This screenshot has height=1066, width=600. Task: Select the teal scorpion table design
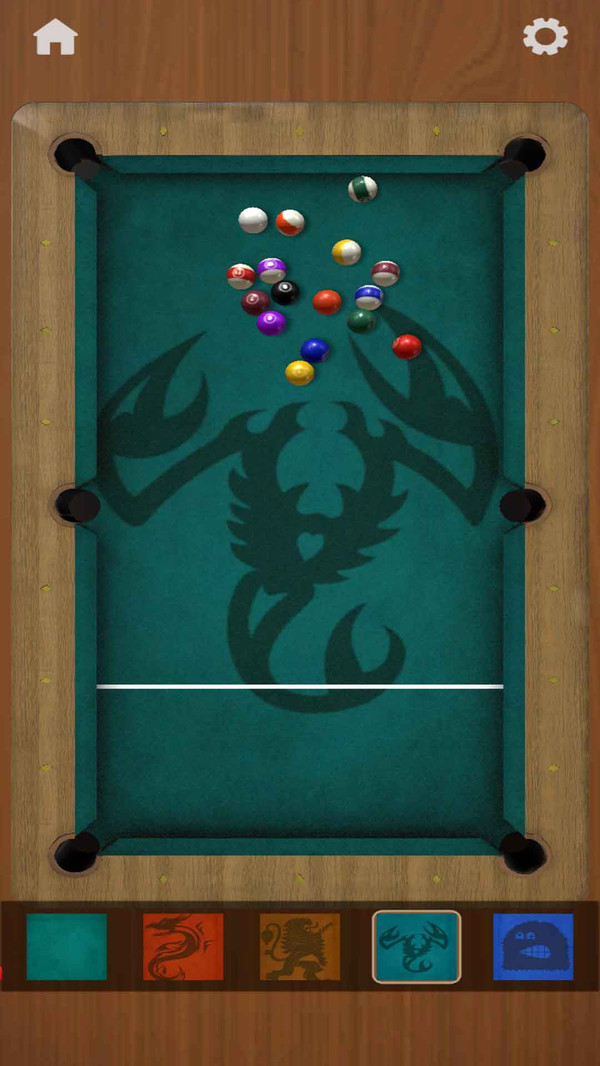(417, 946)
